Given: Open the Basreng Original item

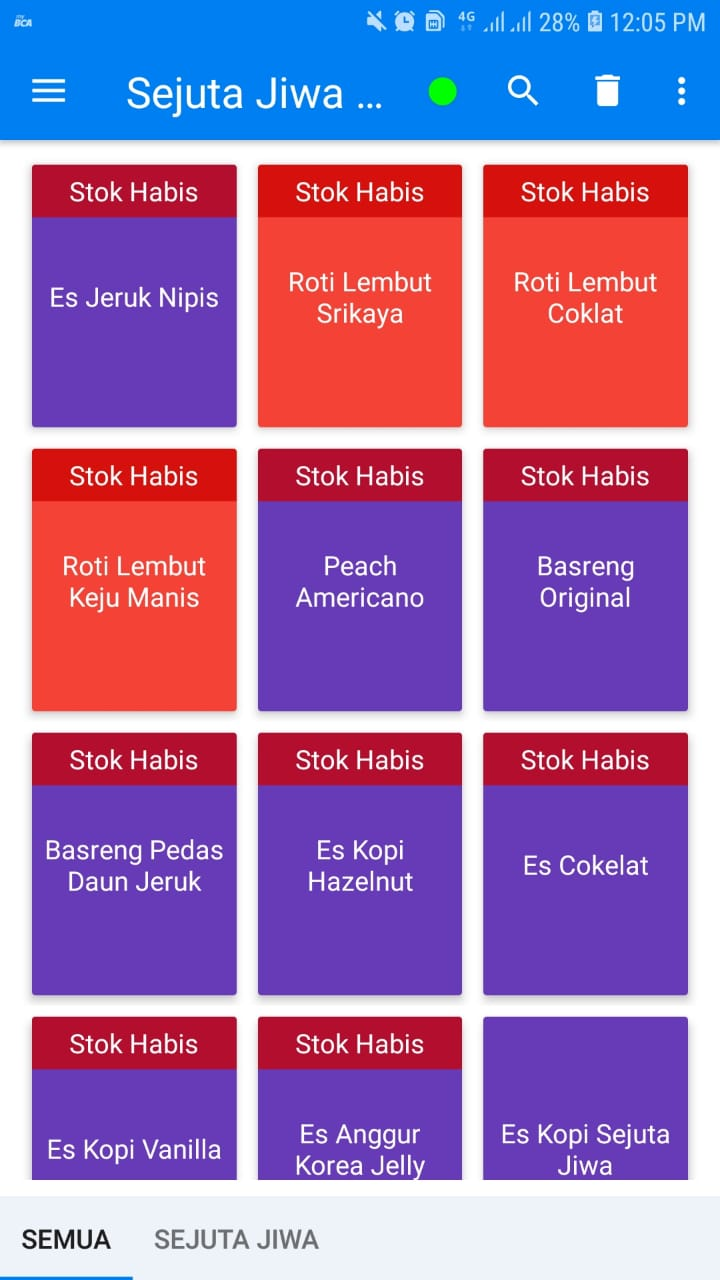Looking at the screenshot, I should pyautogui.click(x=585, y=582).
